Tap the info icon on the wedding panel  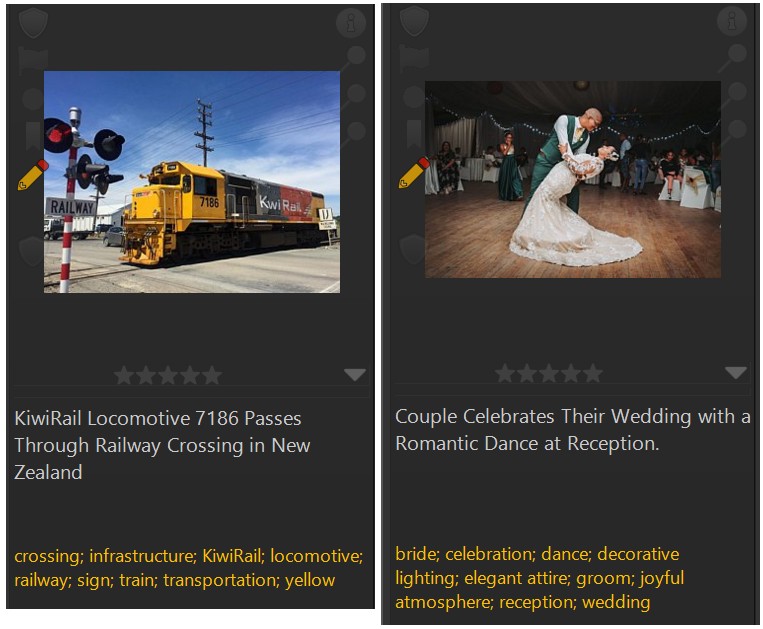[732, 20]
